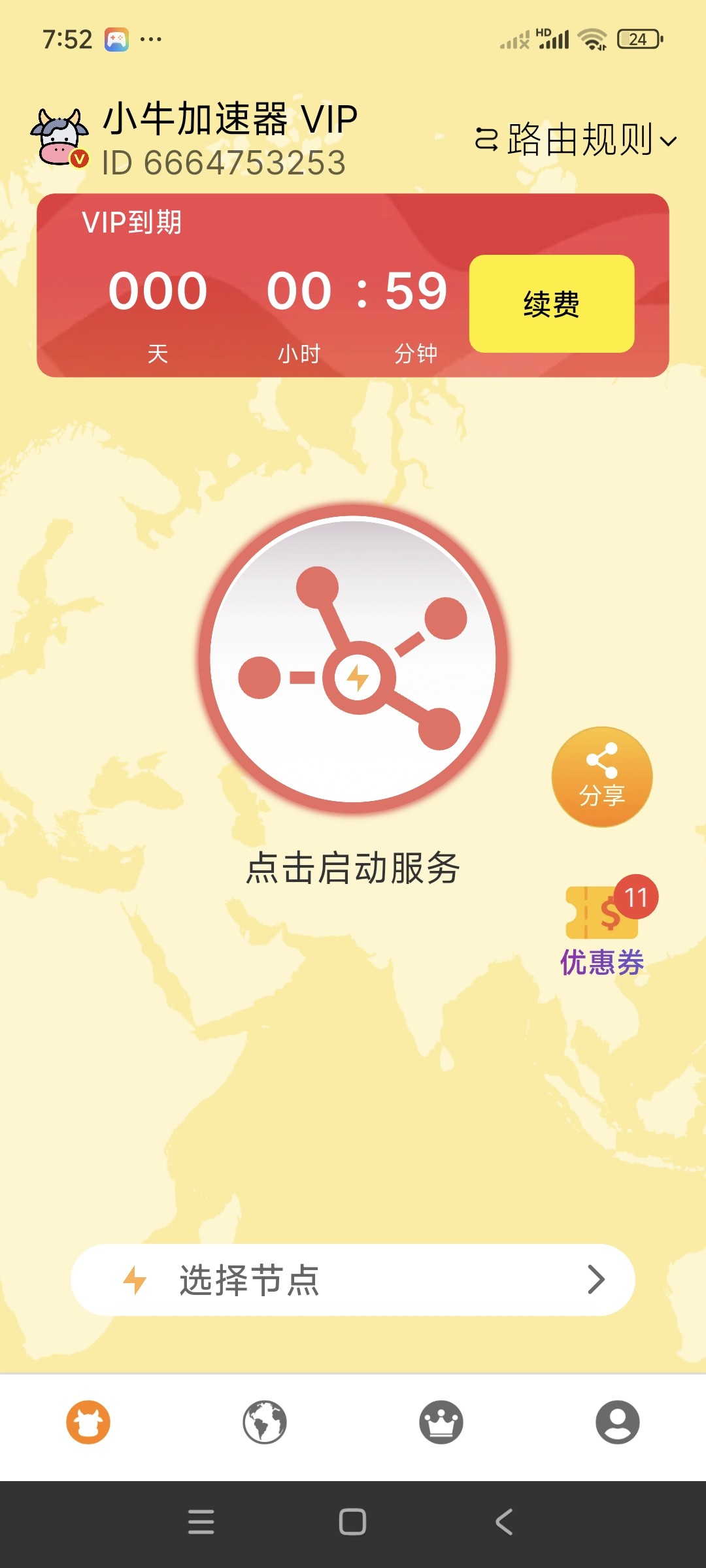Open the 路由规则 routing rules dropdown
706x1568 pixels.
pyautogui.click(x=577, y=140)
